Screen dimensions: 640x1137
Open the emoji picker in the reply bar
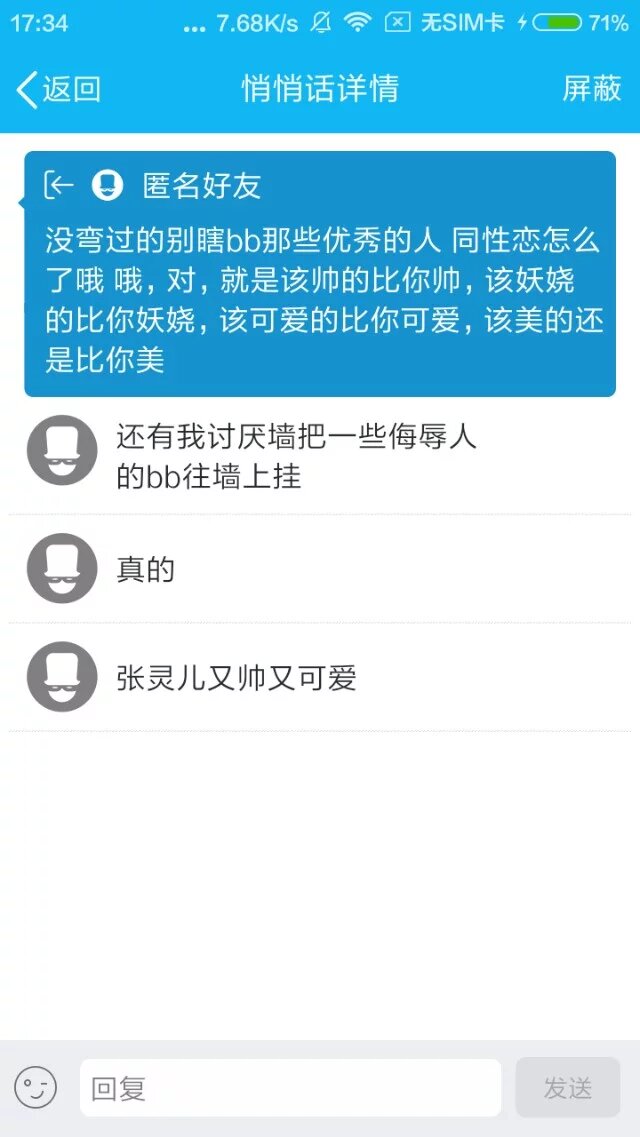(35, 1087)
